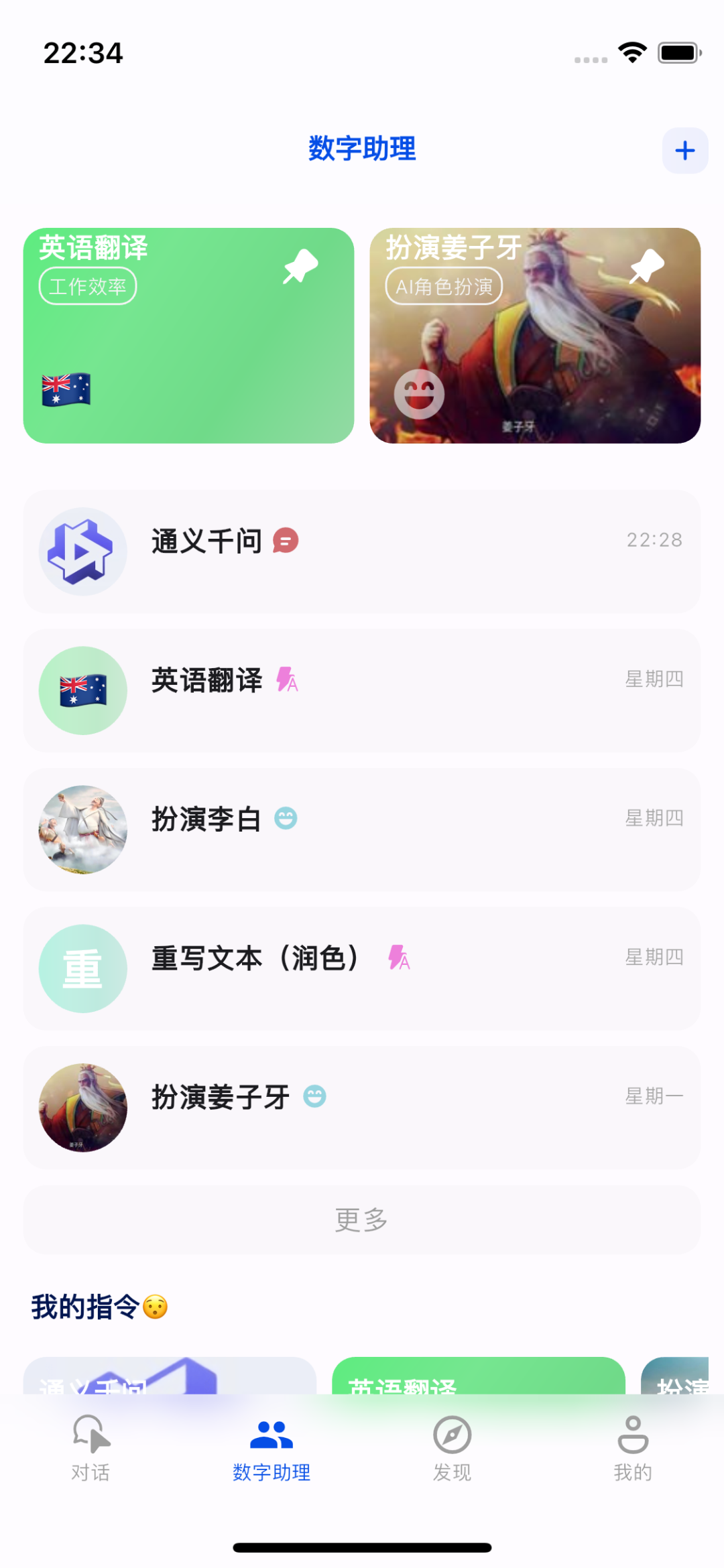
Task: Open the 我的 profile tab
Action: pyautogui.click(x=633, y=1447)
